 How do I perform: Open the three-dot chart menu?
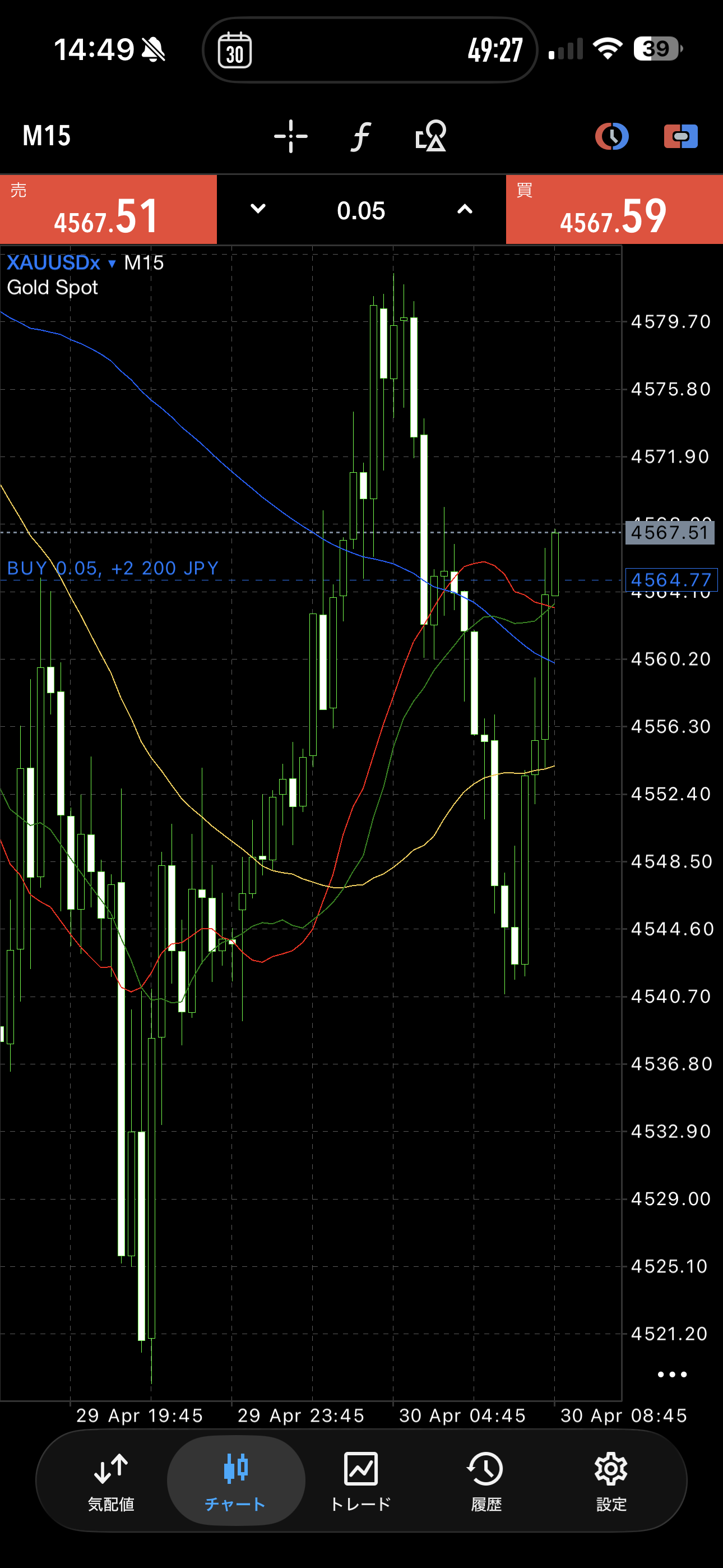pyautogui.click(x=672, y=1374)
